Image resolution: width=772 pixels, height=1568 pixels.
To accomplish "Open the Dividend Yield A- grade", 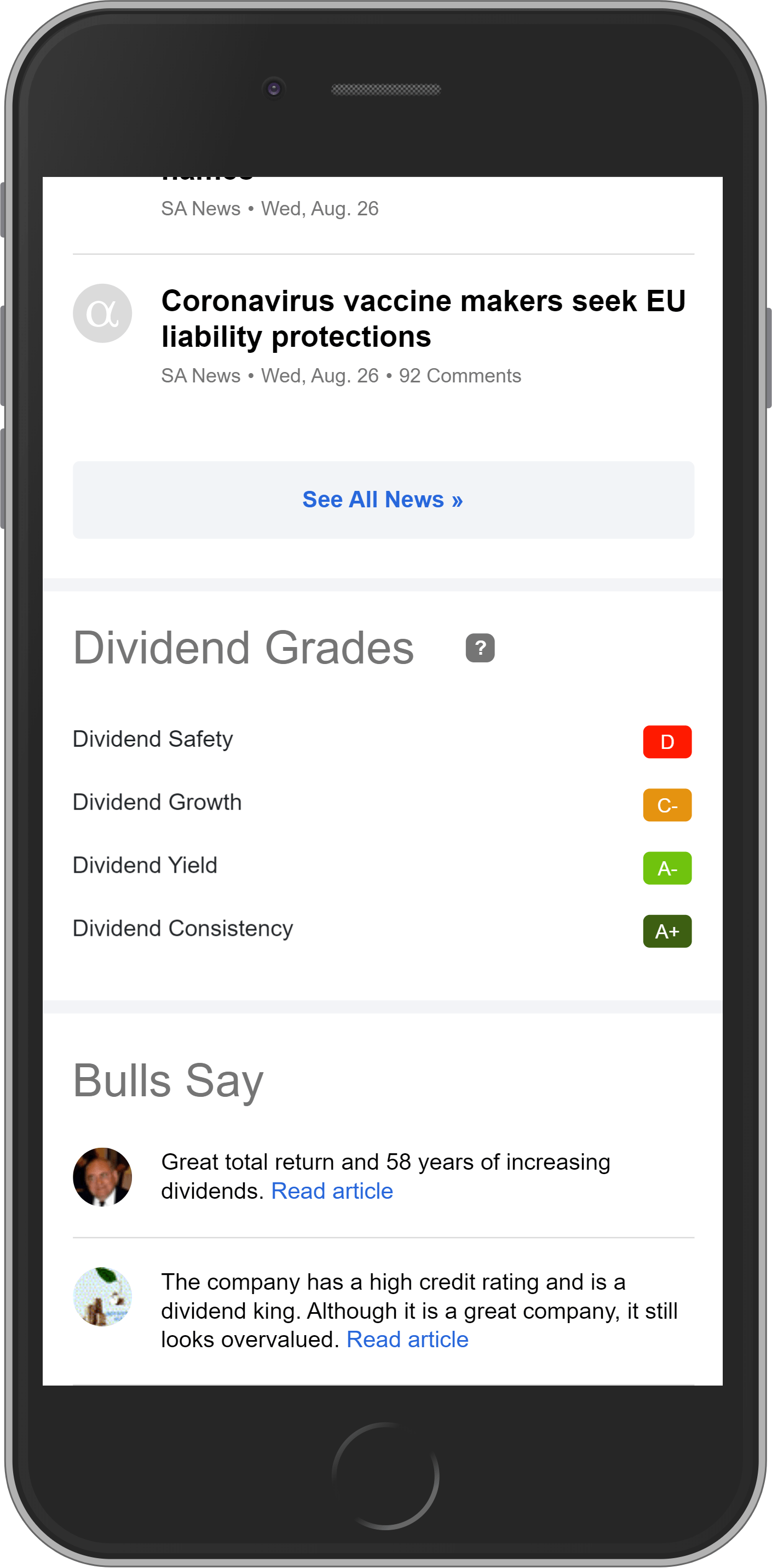I will point(667,868).
